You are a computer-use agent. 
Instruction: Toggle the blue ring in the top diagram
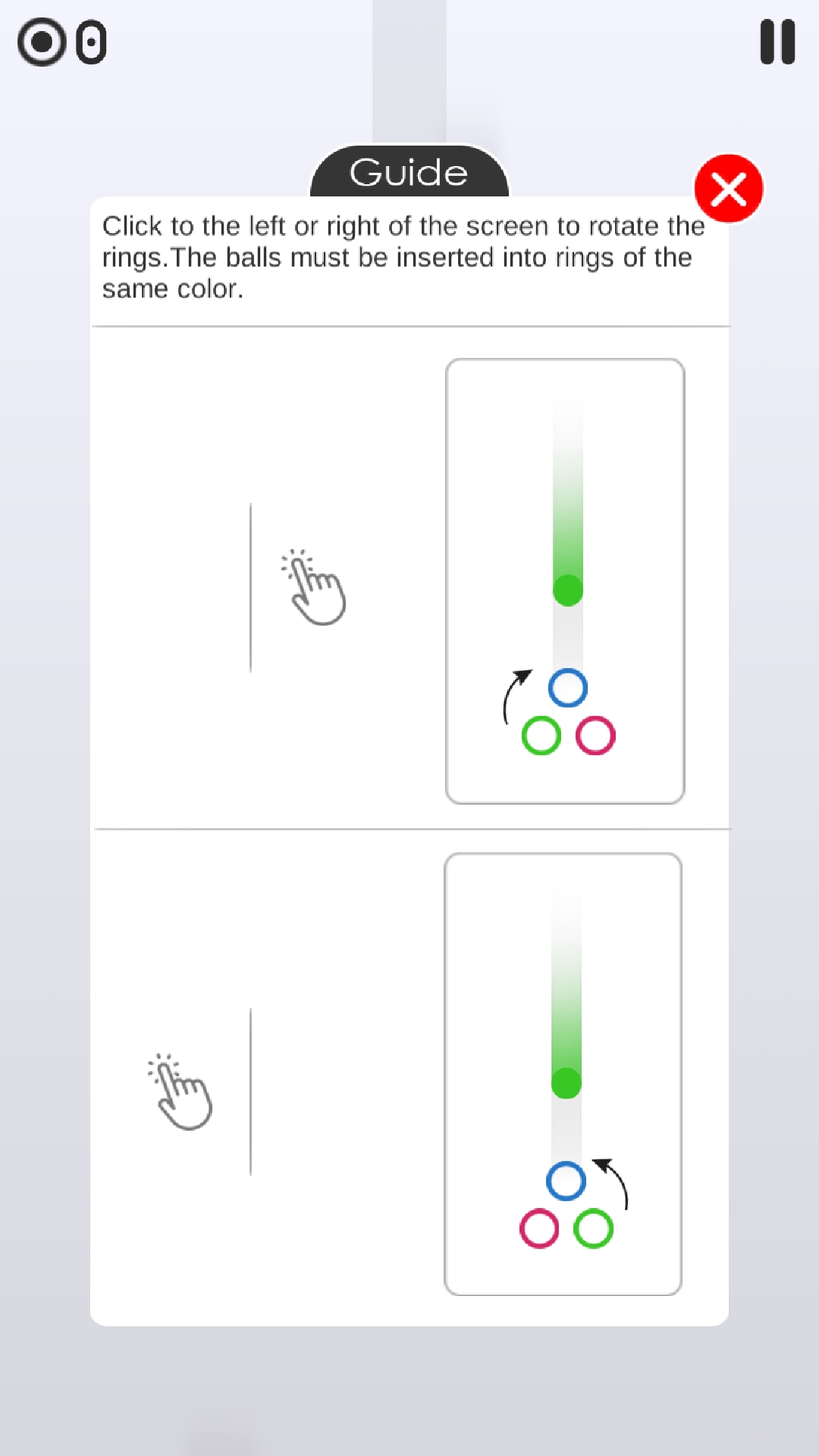[x=567, y=689]
